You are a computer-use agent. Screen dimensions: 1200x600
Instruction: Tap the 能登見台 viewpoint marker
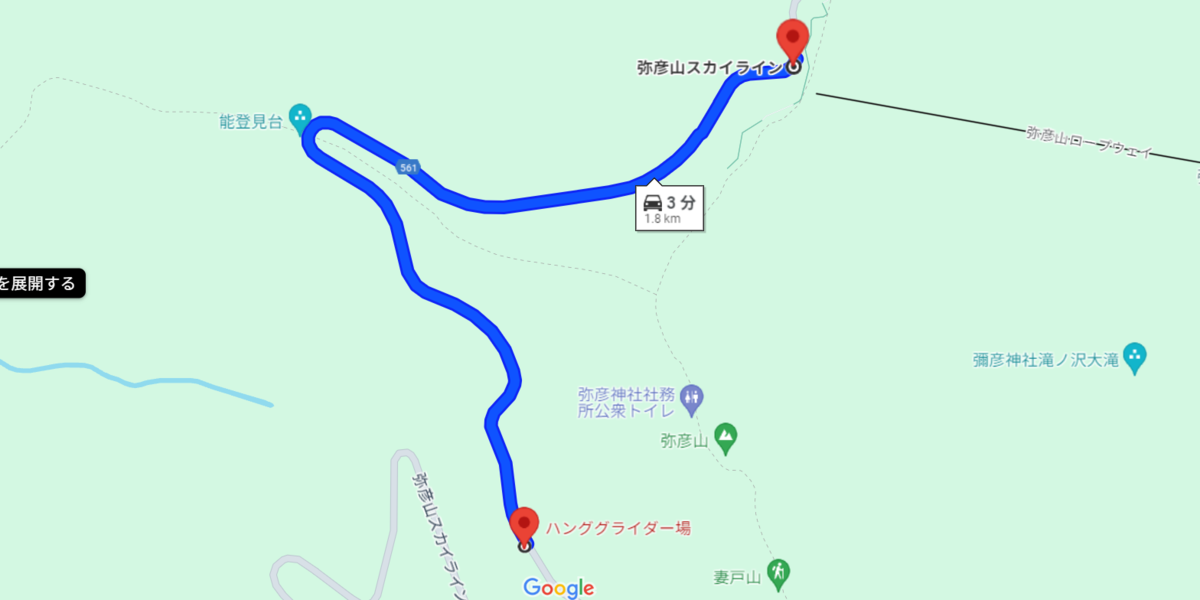[x=299, y=118]
